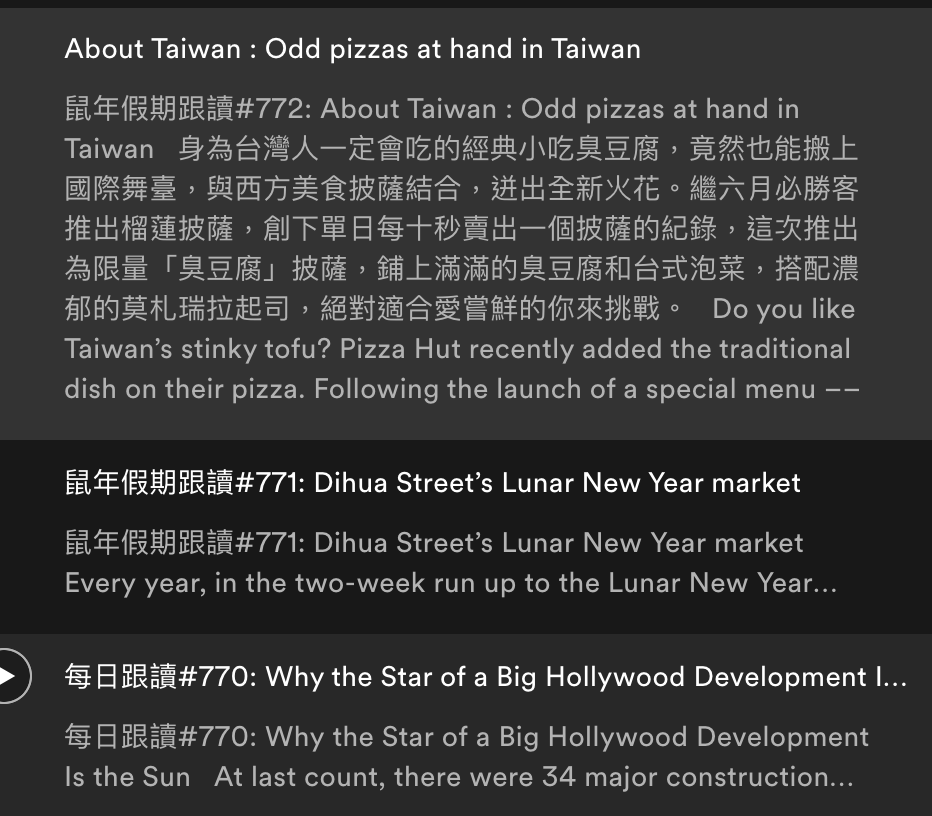Screen dimensions: 932x816
Task: Play episode #770 Why the Star of a Big Hollywood Development
Action: pos(8,677)
